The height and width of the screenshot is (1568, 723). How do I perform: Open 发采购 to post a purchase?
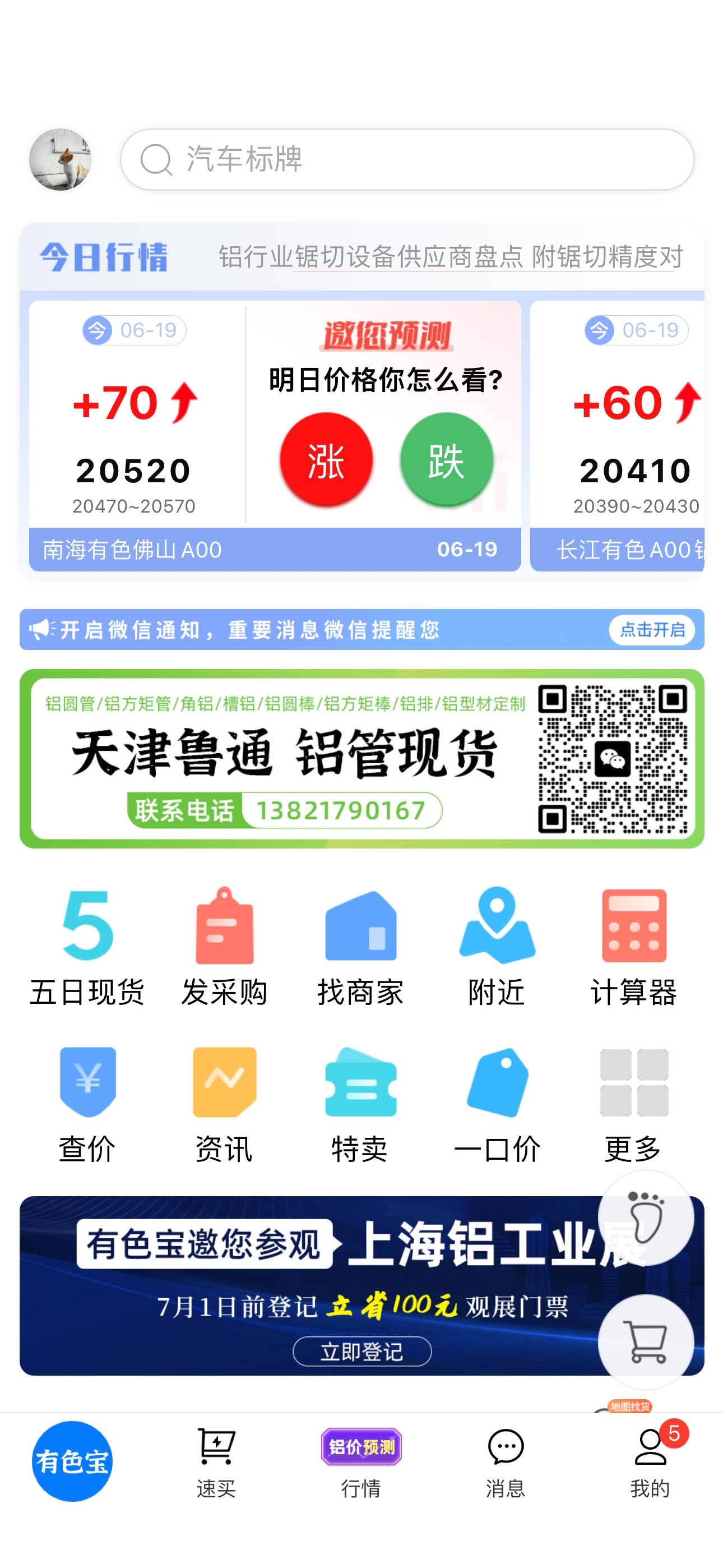tap(225, 947)
